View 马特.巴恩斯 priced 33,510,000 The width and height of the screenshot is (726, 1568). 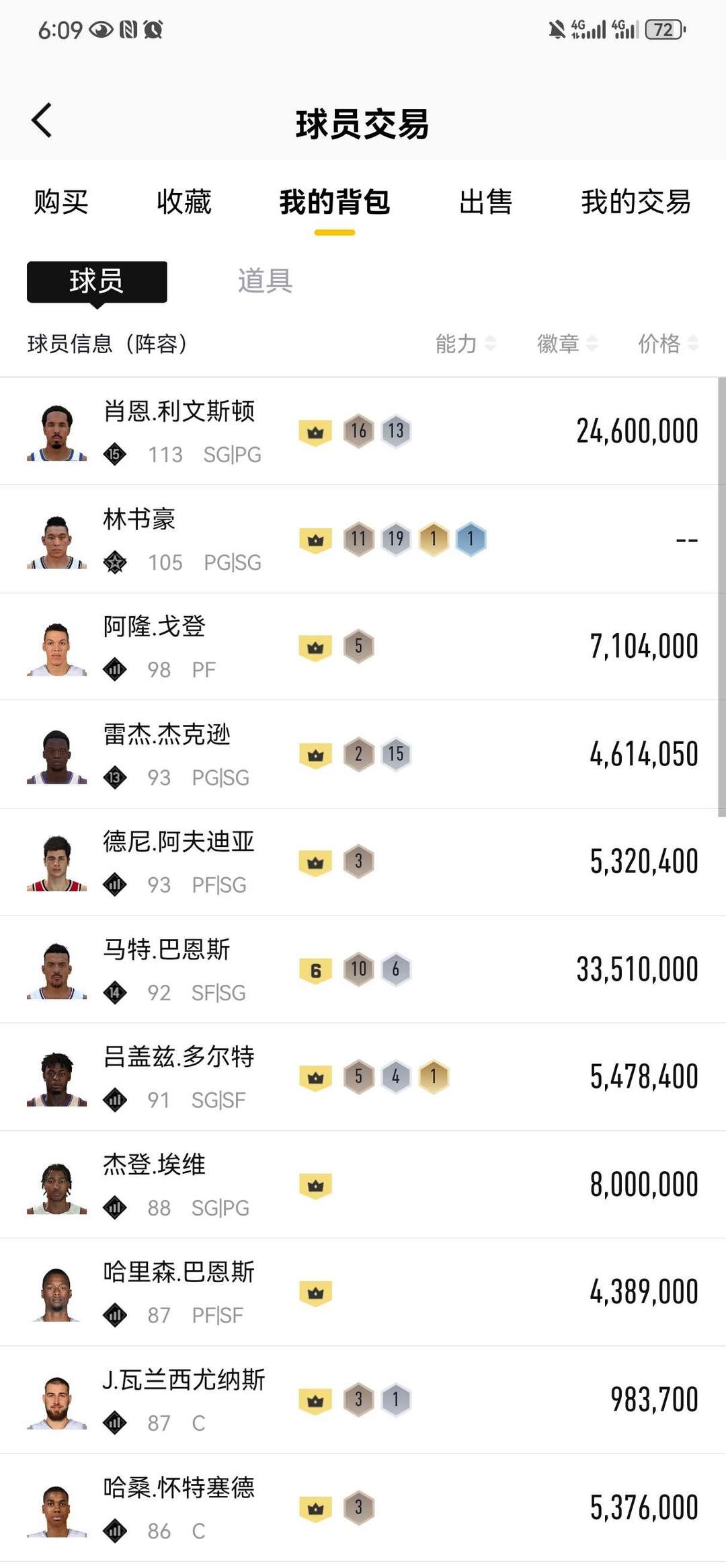click(x=166, y=950)
